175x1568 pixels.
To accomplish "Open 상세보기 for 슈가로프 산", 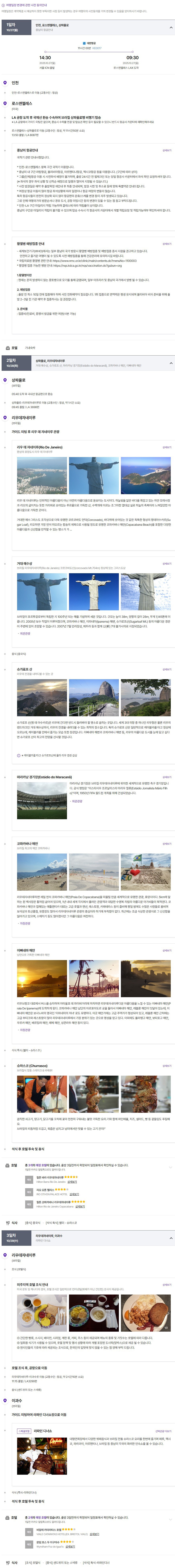I will 167,670.
